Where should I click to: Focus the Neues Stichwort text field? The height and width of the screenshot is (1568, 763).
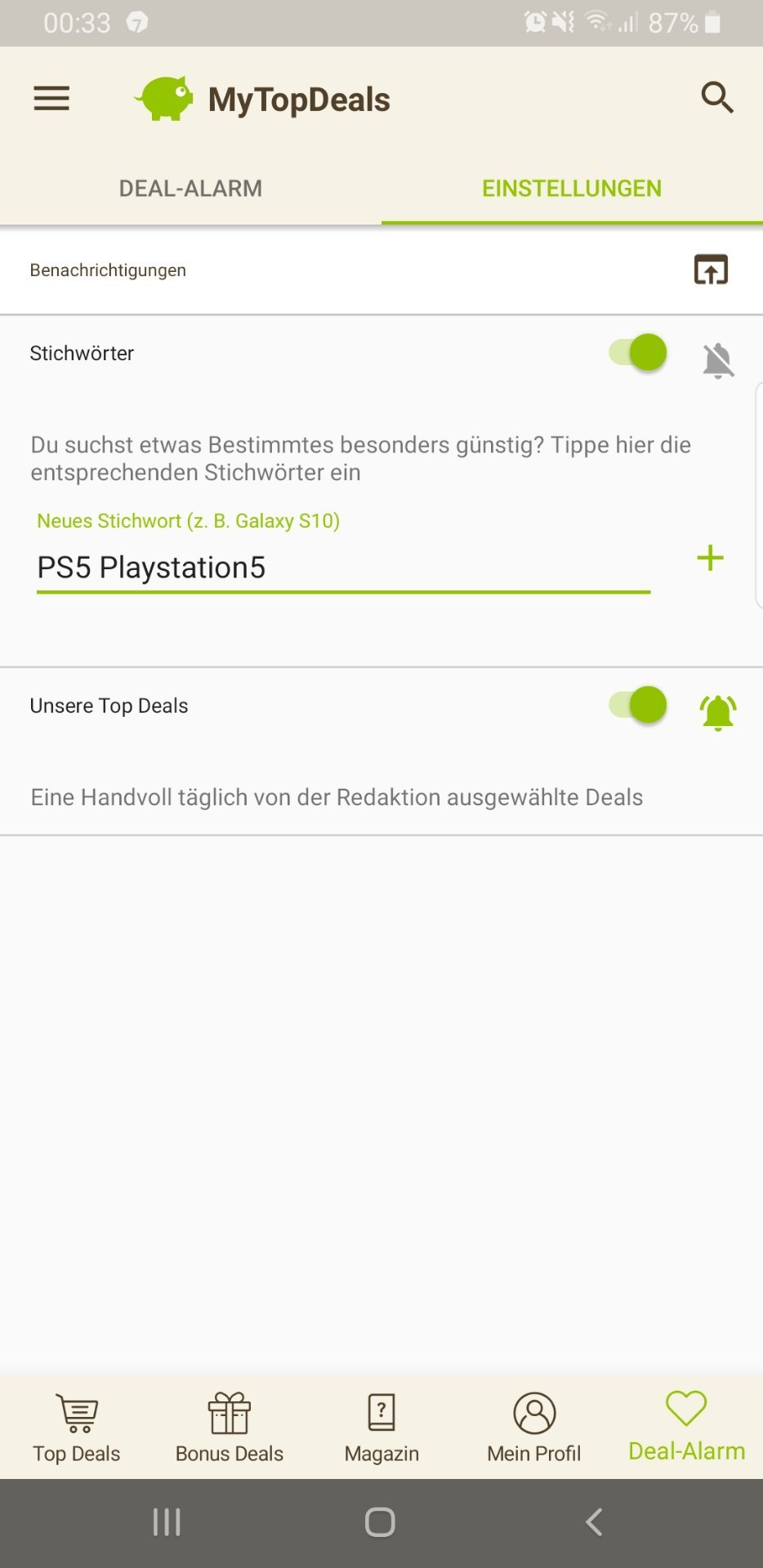coord(343,568)
